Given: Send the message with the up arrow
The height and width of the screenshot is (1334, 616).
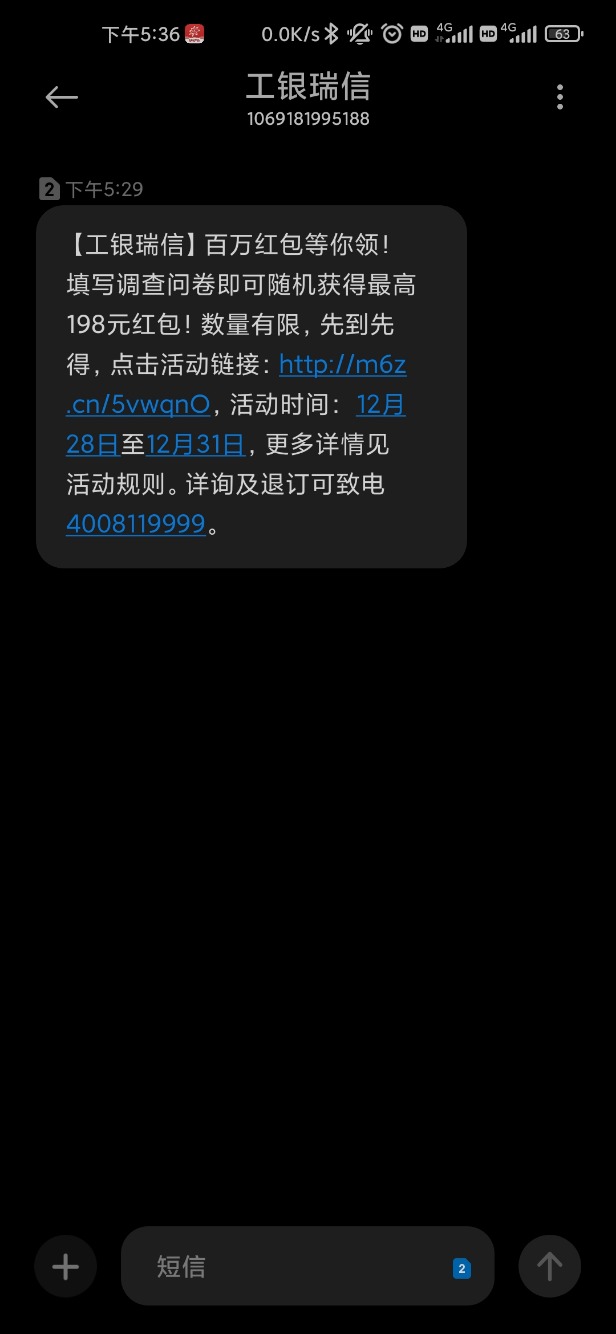Looking at the screenshot, I should (x=549, y=1267).
